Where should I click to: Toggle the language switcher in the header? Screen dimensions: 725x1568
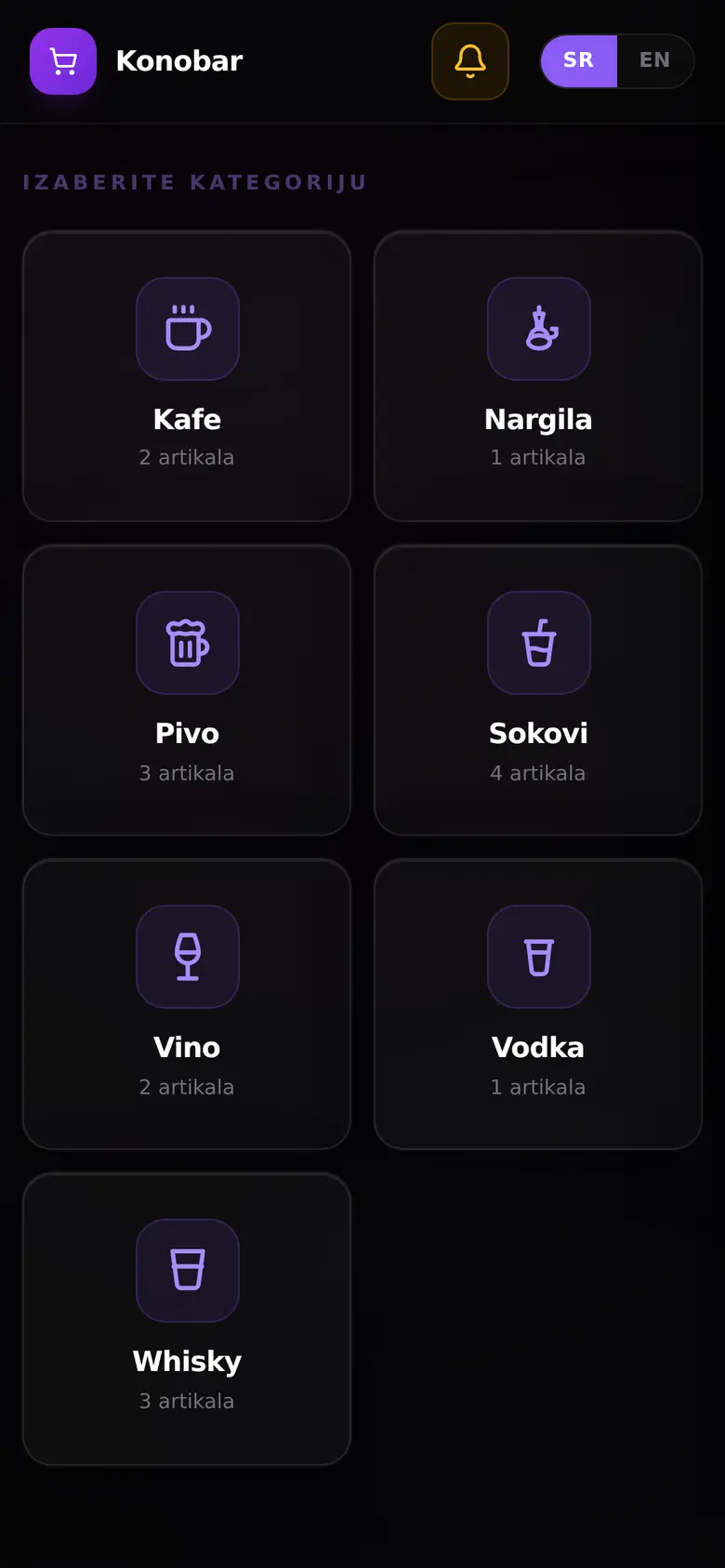(x=616, y=60)
